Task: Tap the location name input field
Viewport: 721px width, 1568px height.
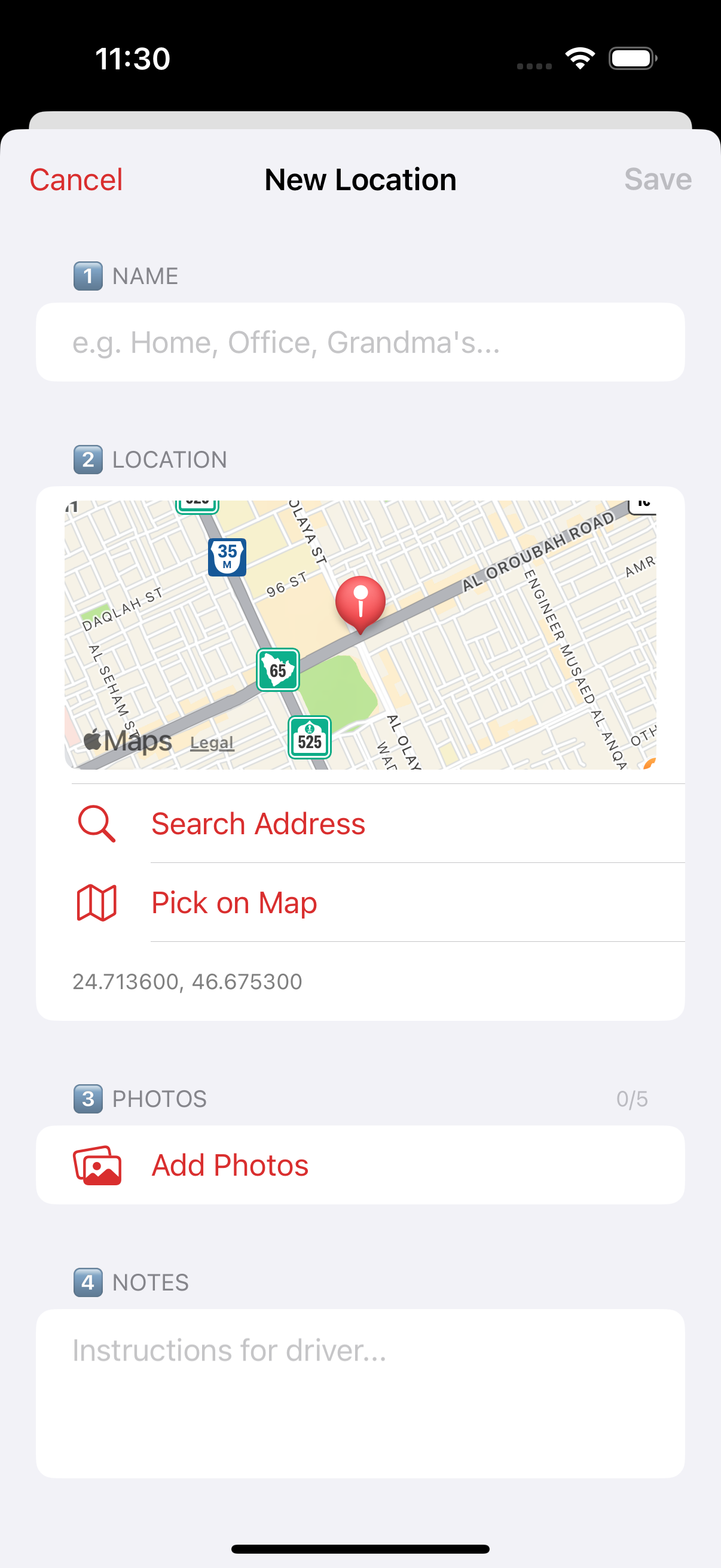Action: click(360, 342)
